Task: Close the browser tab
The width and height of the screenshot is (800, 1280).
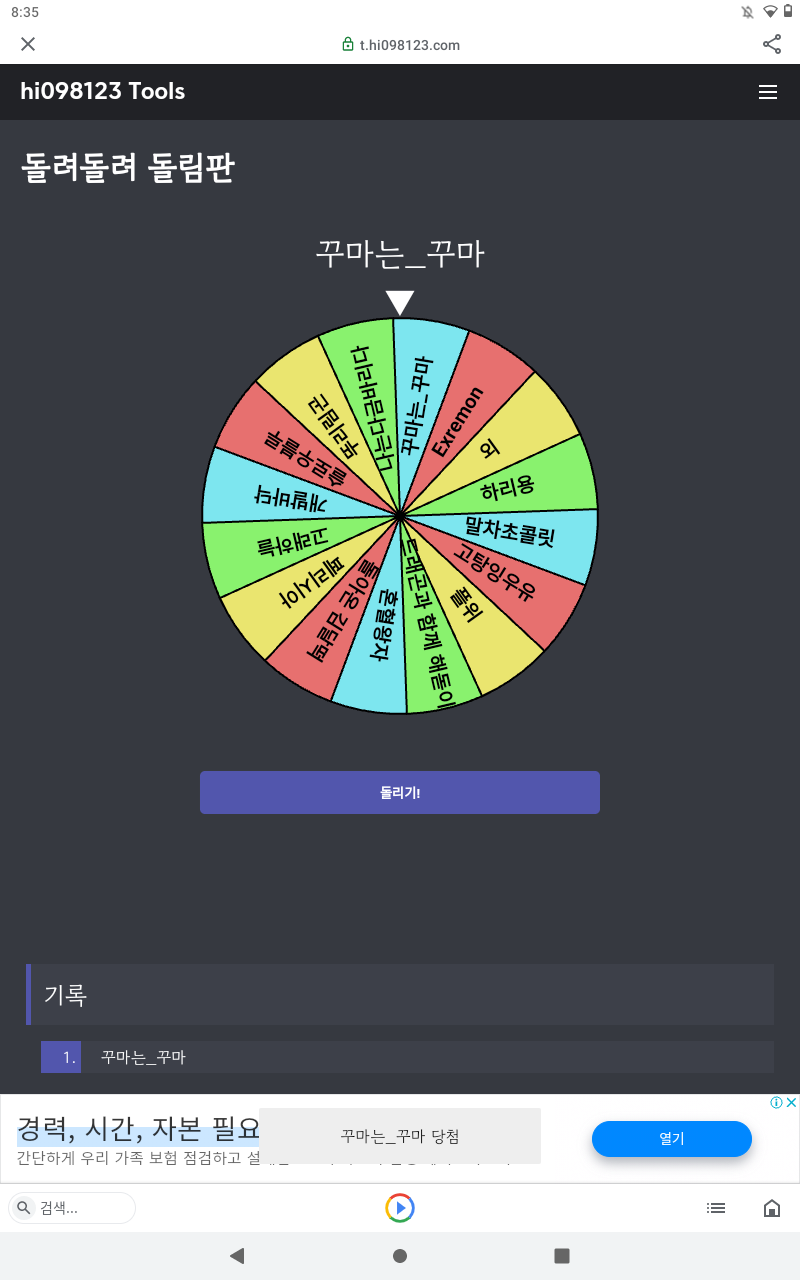Action: point(28,44)
